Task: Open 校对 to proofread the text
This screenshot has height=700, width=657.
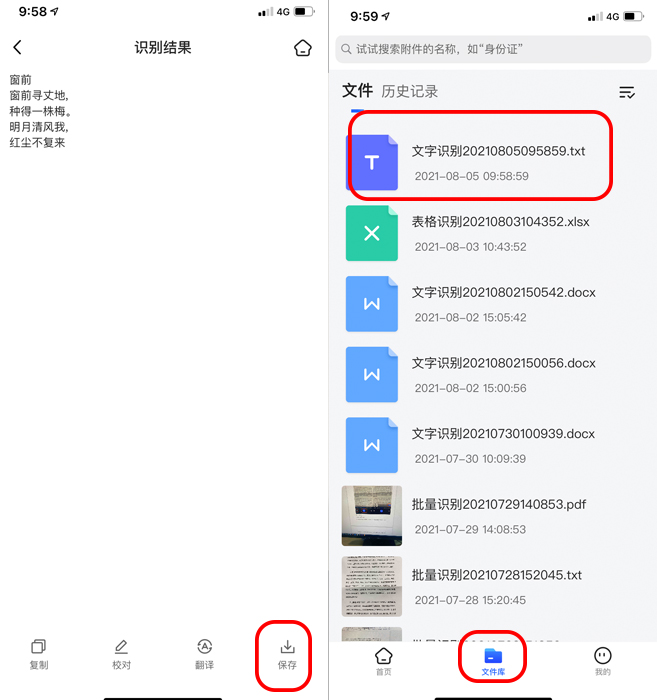Action: click(121, 654)
